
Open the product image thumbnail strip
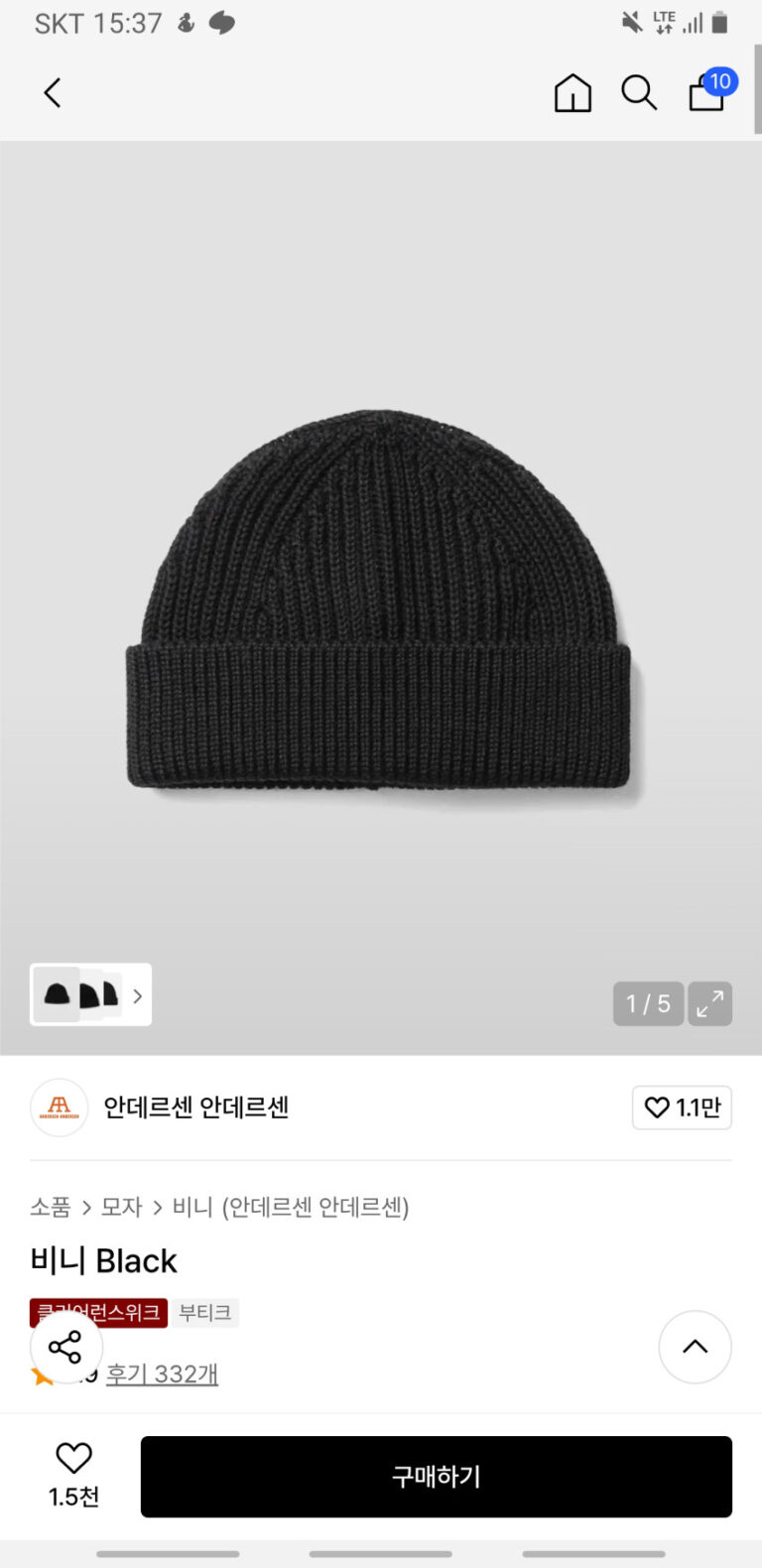click(x=90, y=994)
